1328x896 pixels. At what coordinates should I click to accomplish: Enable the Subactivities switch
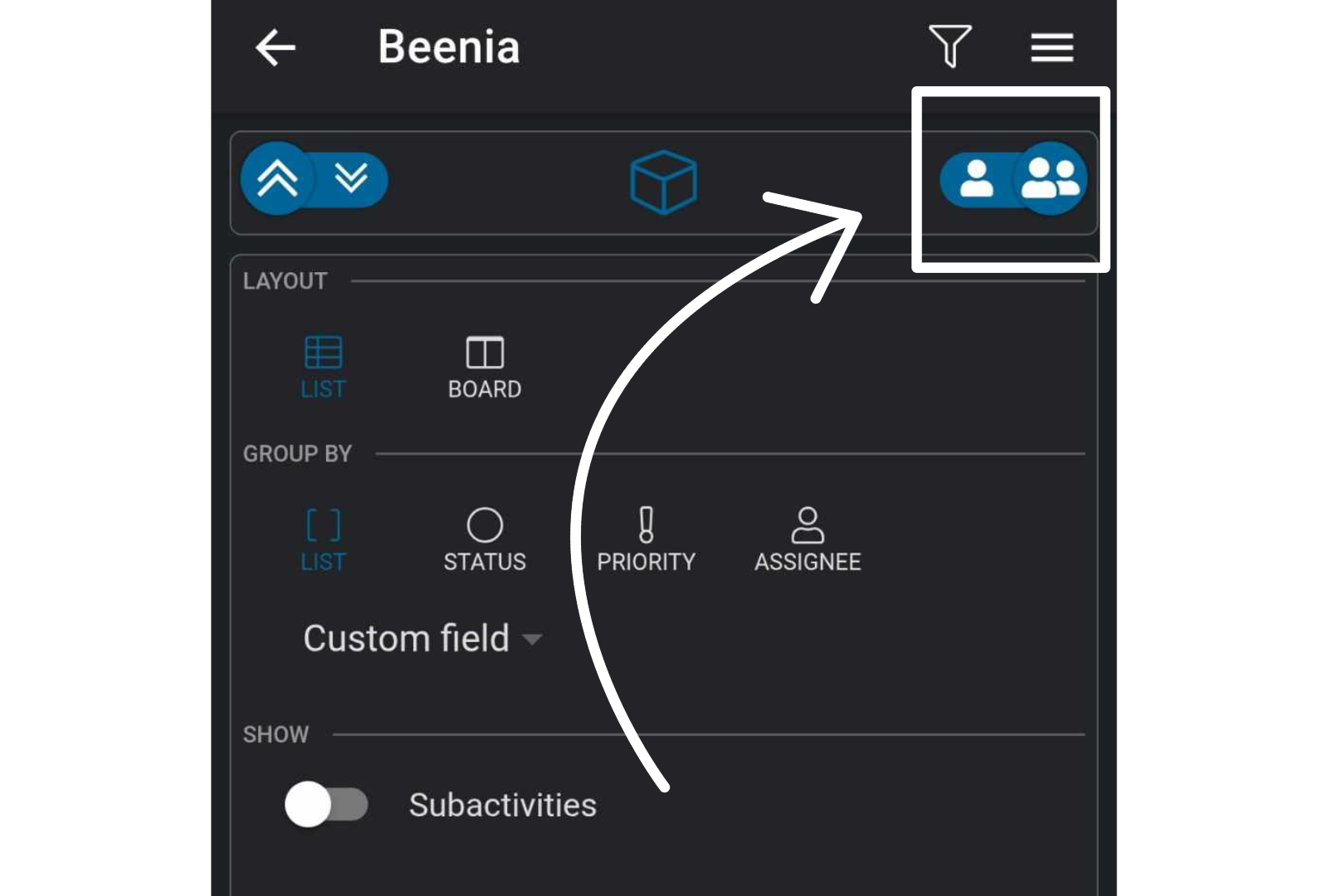pyautogui.click(x=326, y=805)
